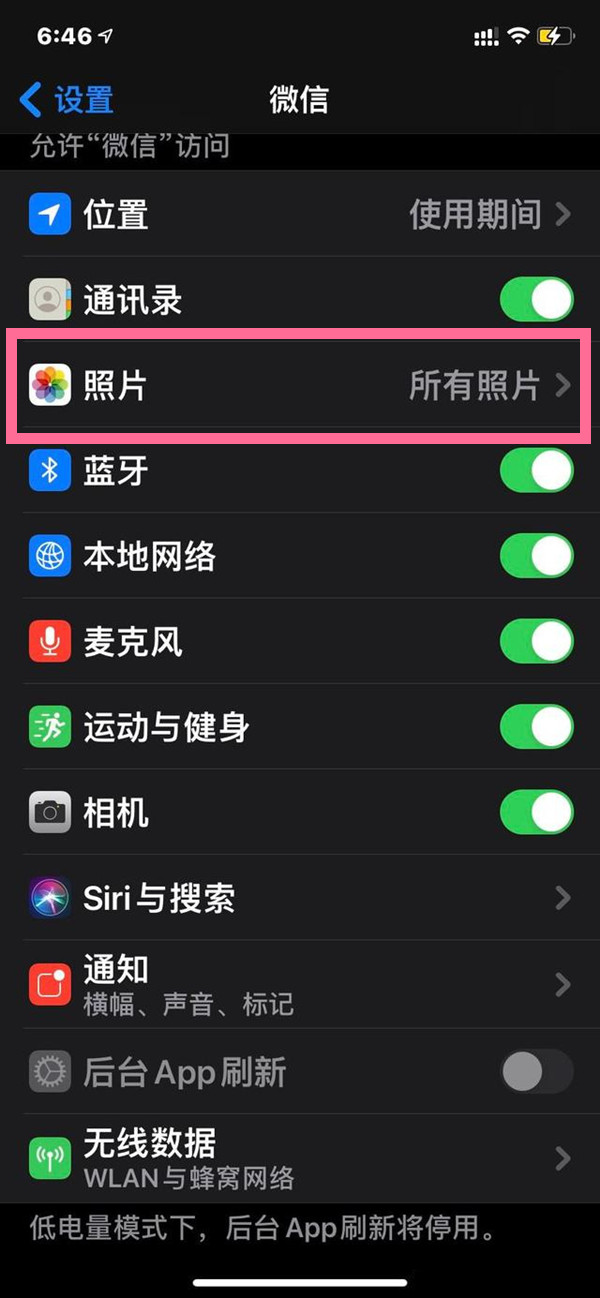Switch off 麦克风 permission
This screenshot has width=600, height=1298.
[x=536, y=641]
